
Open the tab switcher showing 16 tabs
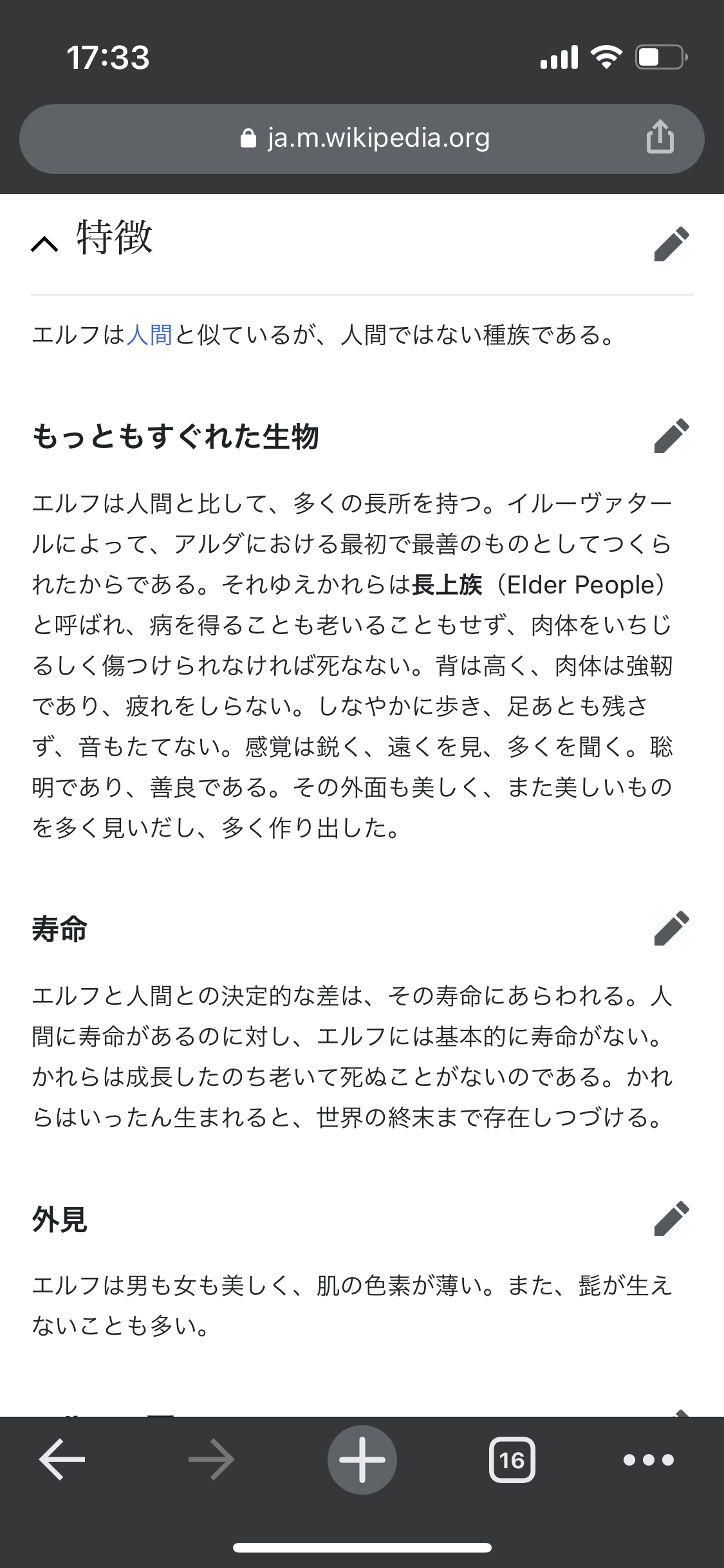[x=512, y=1459]
